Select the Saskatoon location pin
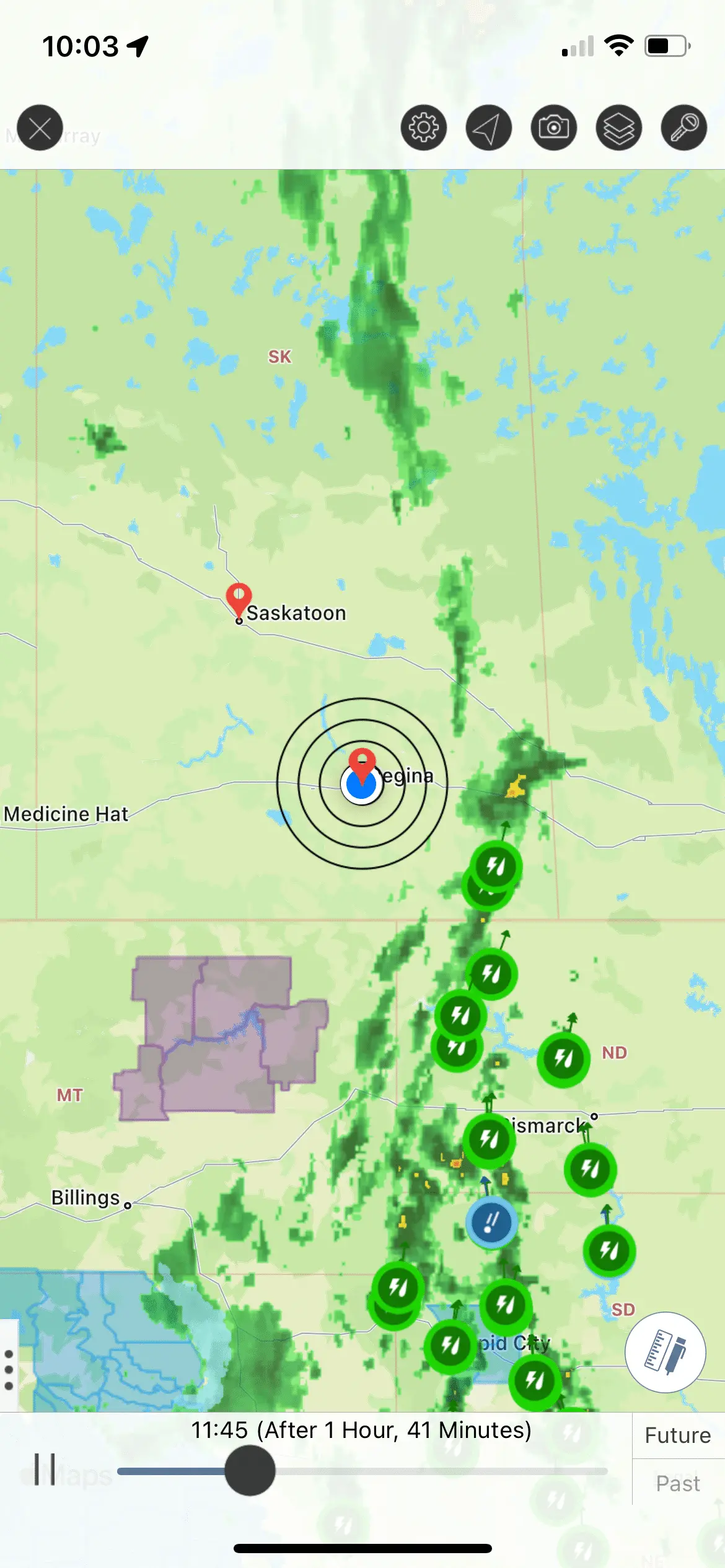Image resolution: width=725 pixels, height=1568 pixels. point(239,599)
